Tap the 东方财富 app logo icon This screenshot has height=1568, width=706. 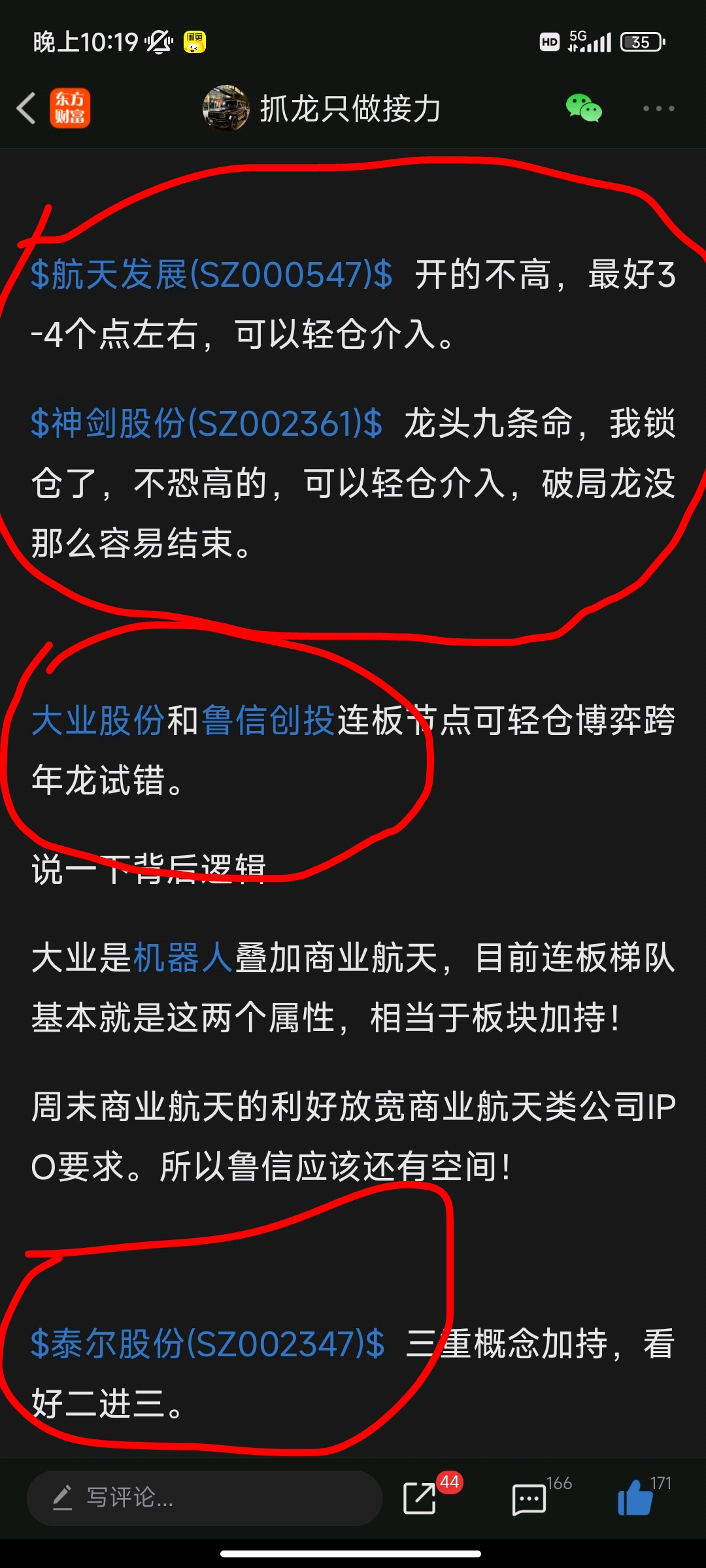pos(70,108)
